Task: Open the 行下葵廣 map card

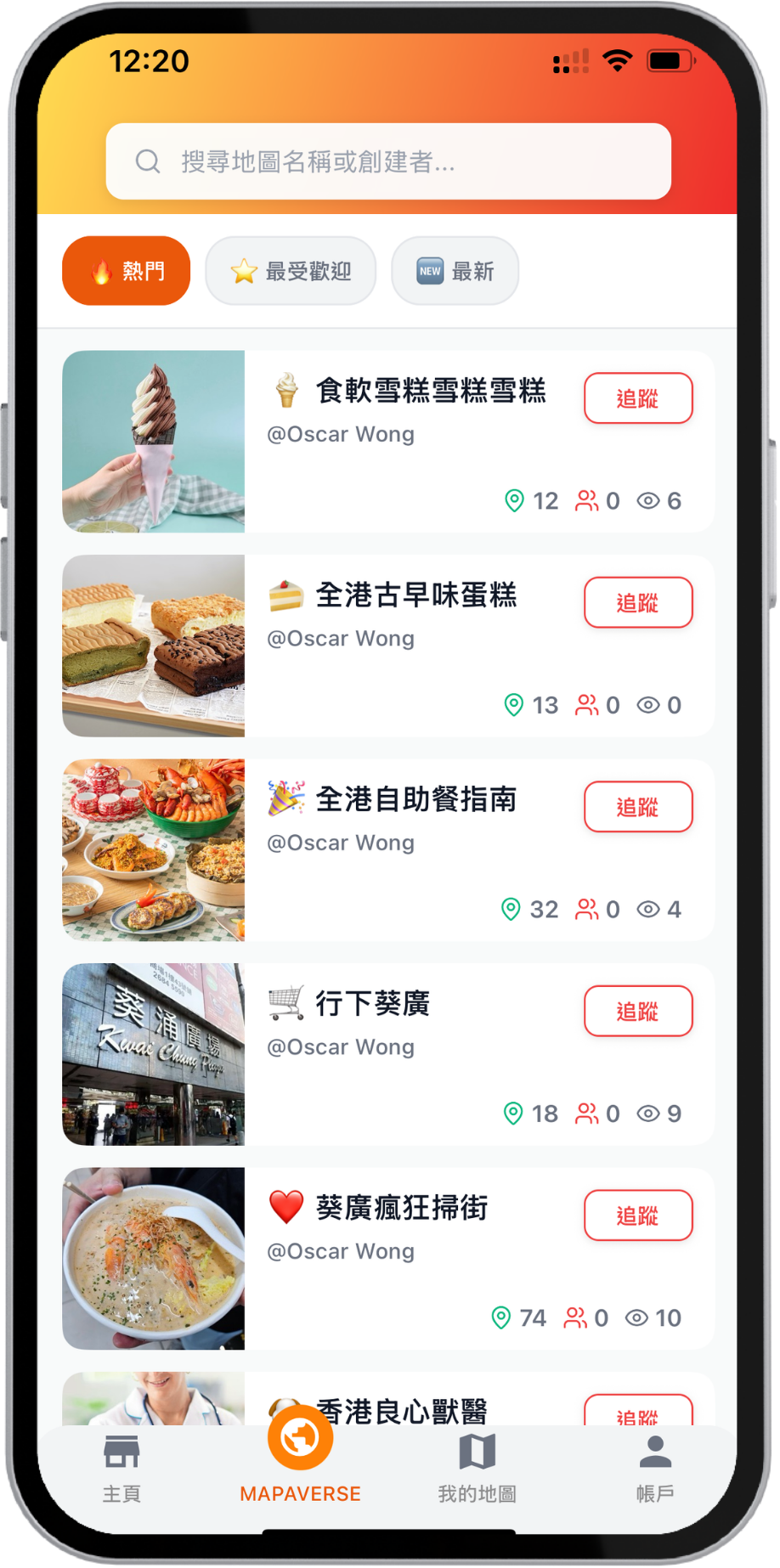Action: click(x=408, y=1054)
